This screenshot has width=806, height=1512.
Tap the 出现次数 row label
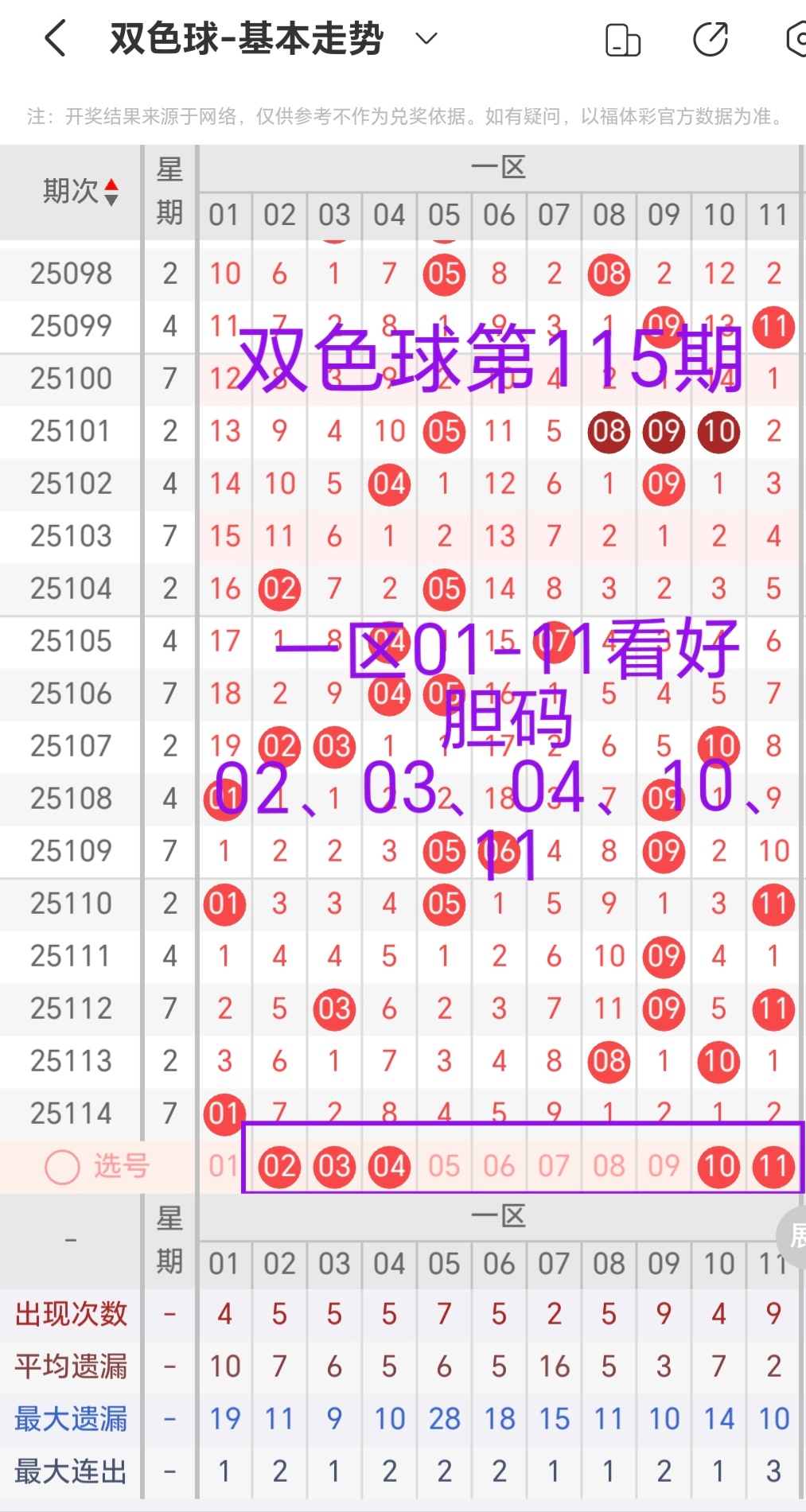coord(70,1314)
